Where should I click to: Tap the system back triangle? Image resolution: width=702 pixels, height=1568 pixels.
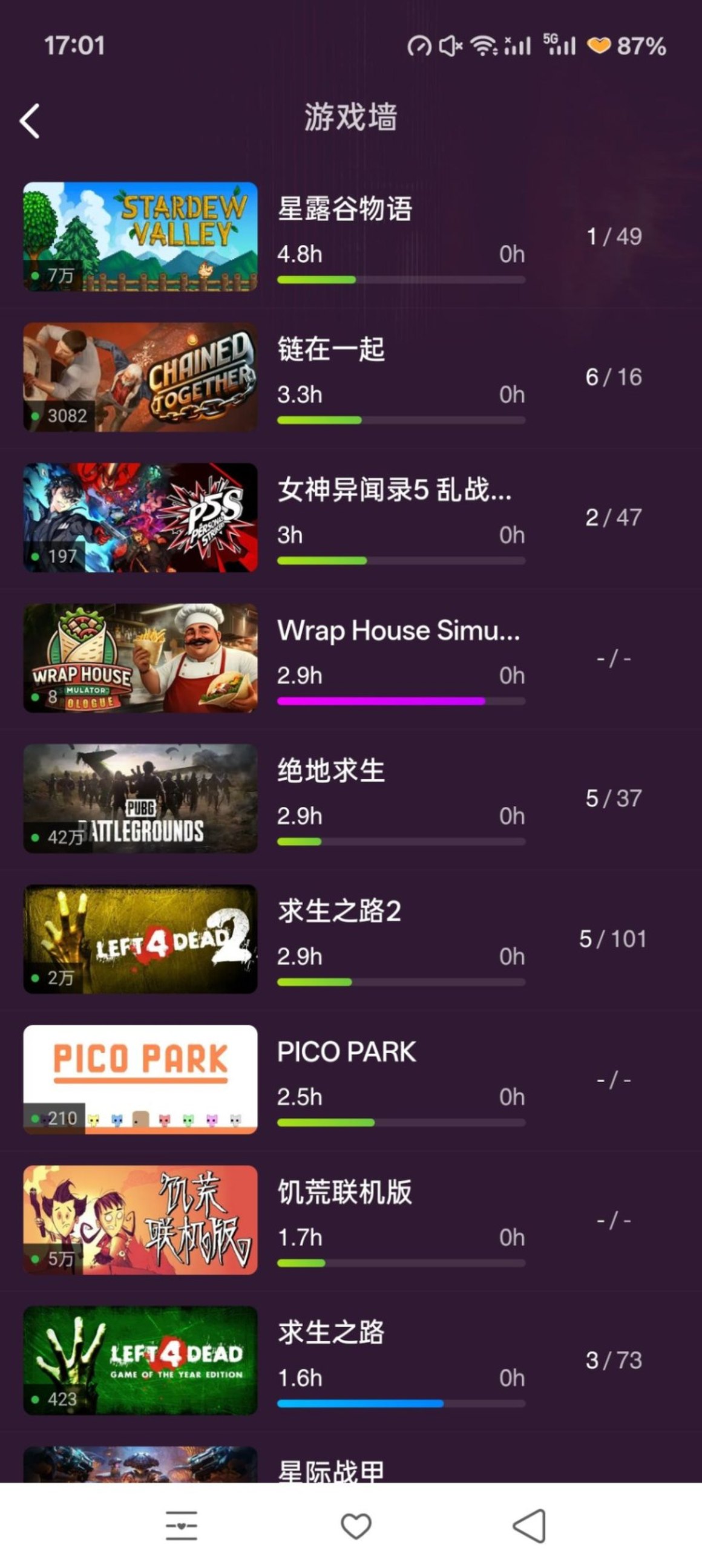[529, 1526]
